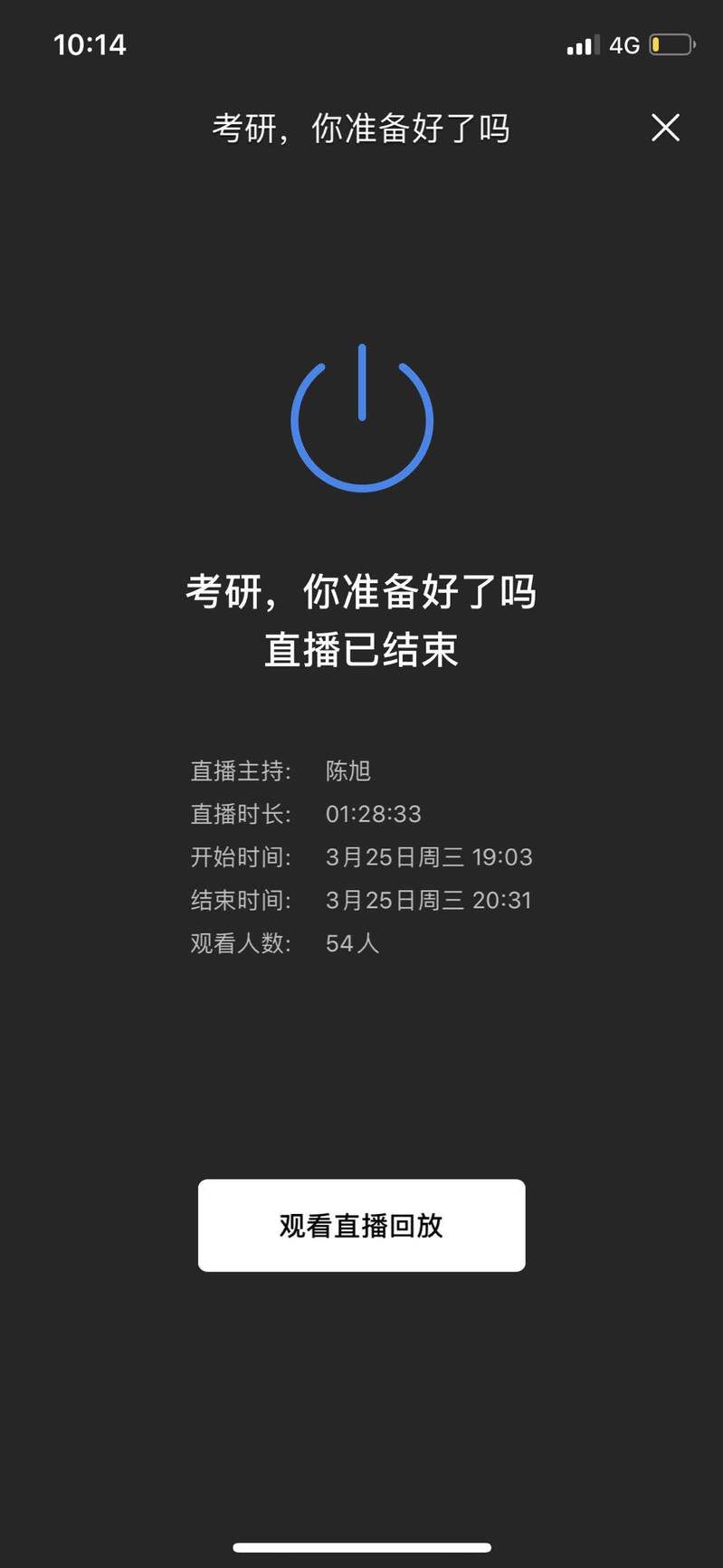Close the ended livestream page
The height and width of the screenshot is (1568, 723).
point(665,128)
